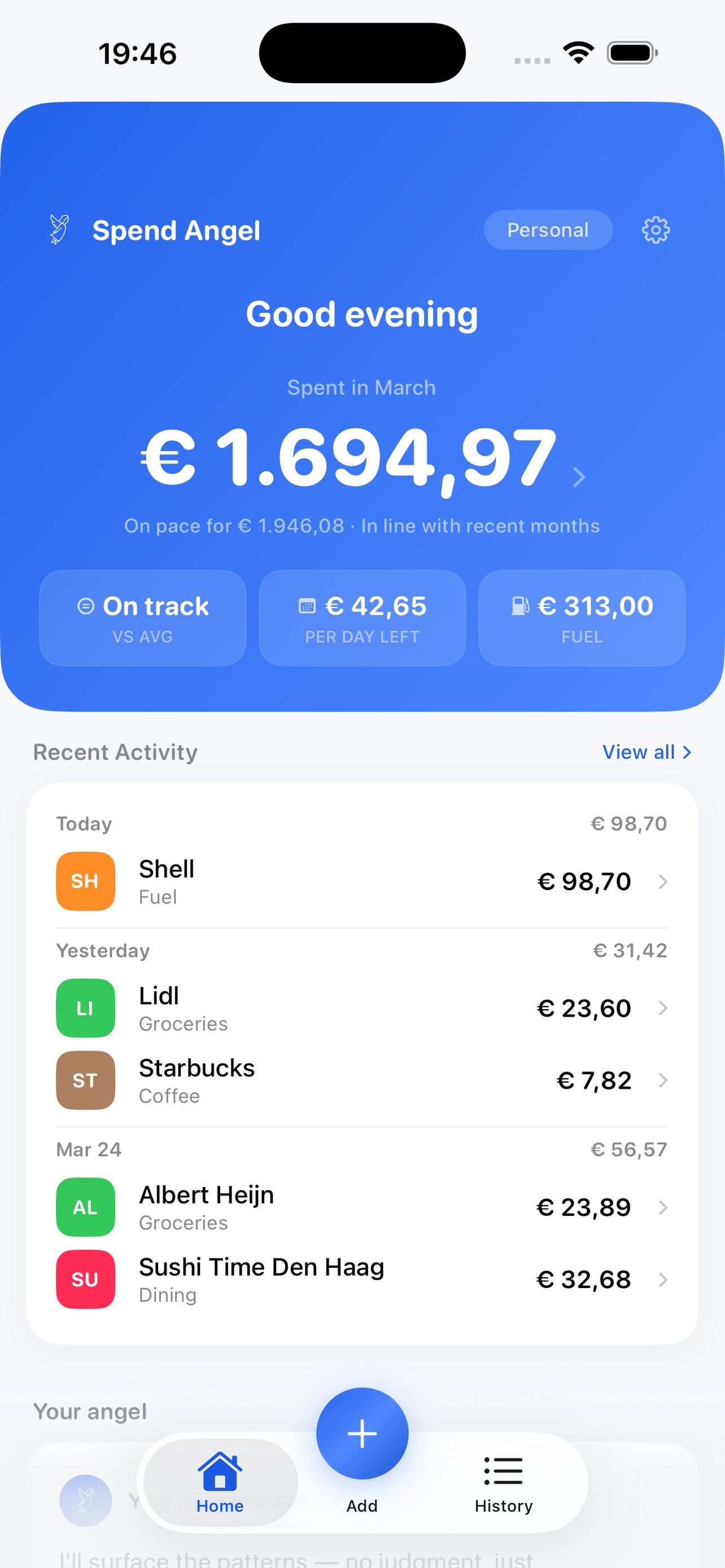Click the spending pace progress line

tap(362, 525)
